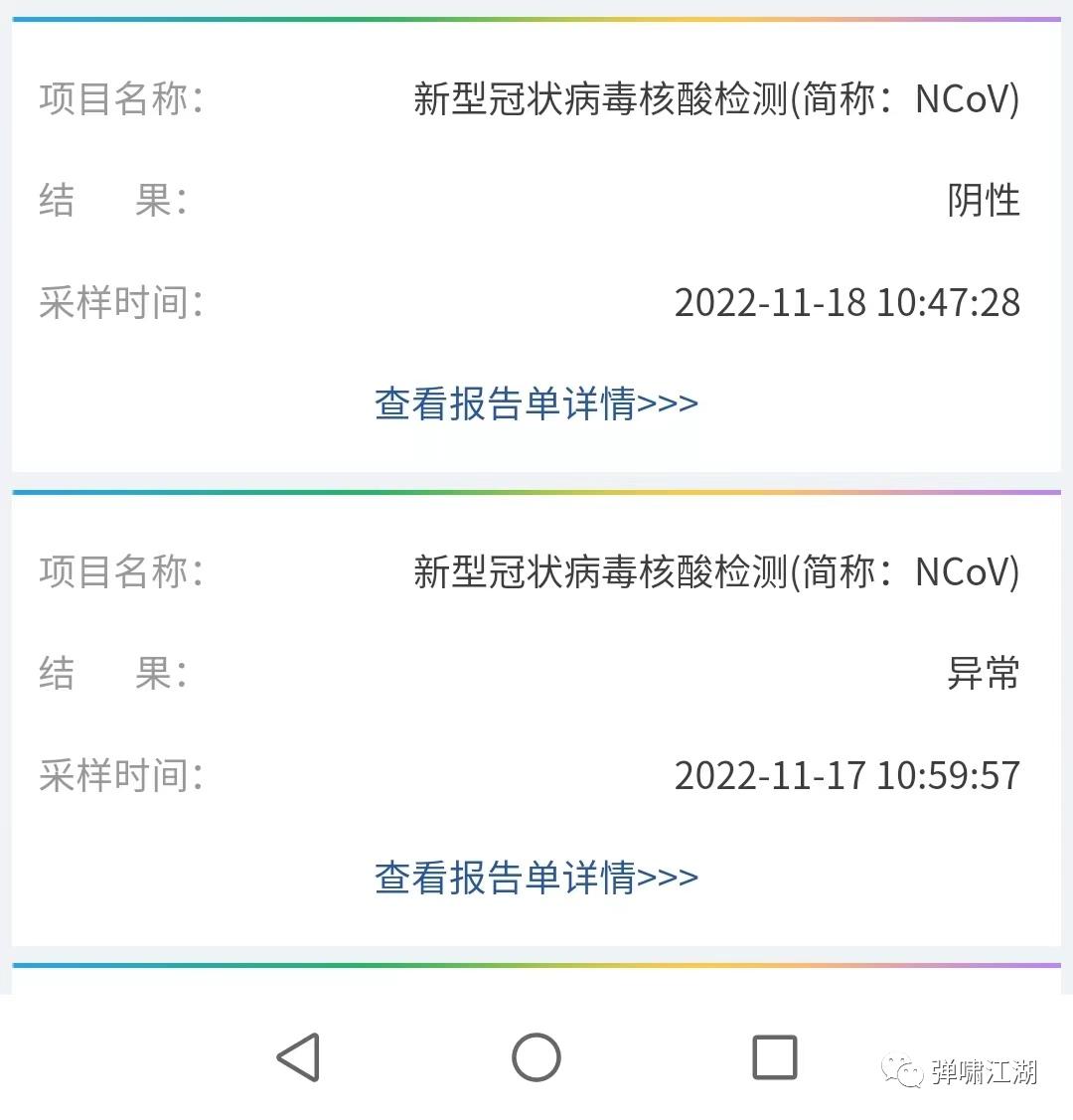Tap the 项目名称 label on the top card
The width and height of the screenshot is (1073, 1120).
point(119,98)
